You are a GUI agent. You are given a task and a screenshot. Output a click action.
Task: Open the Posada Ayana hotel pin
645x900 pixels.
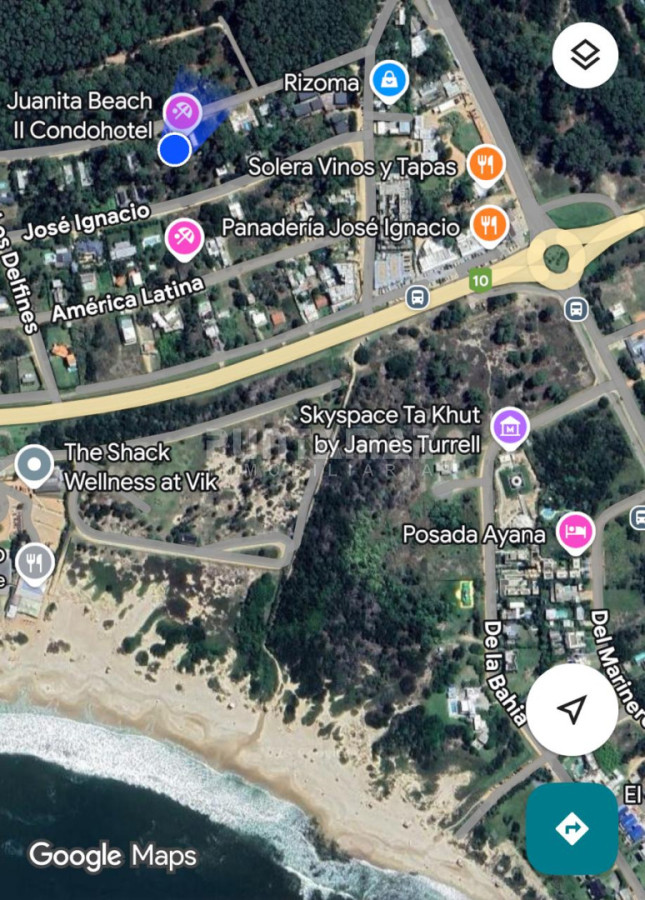576,530
